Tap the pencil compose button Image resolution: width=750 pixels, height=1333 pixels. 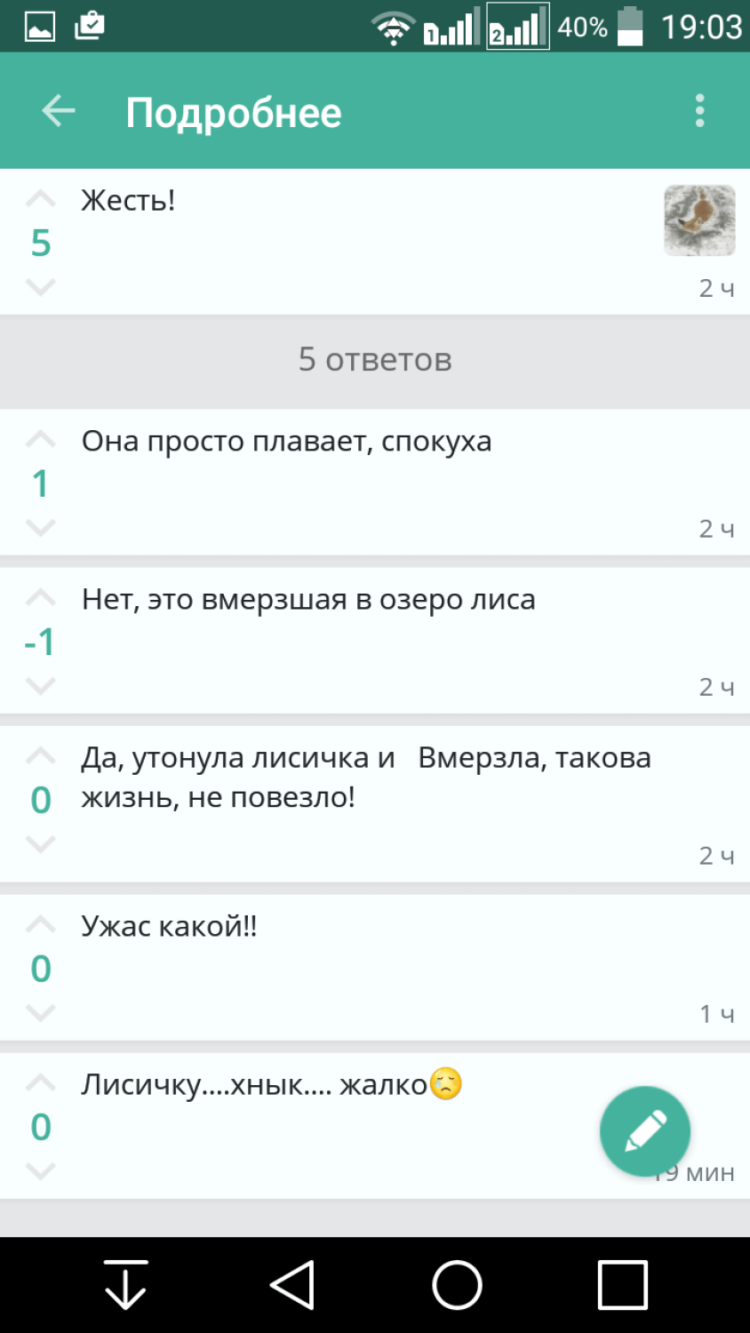tap(645, 1130)
